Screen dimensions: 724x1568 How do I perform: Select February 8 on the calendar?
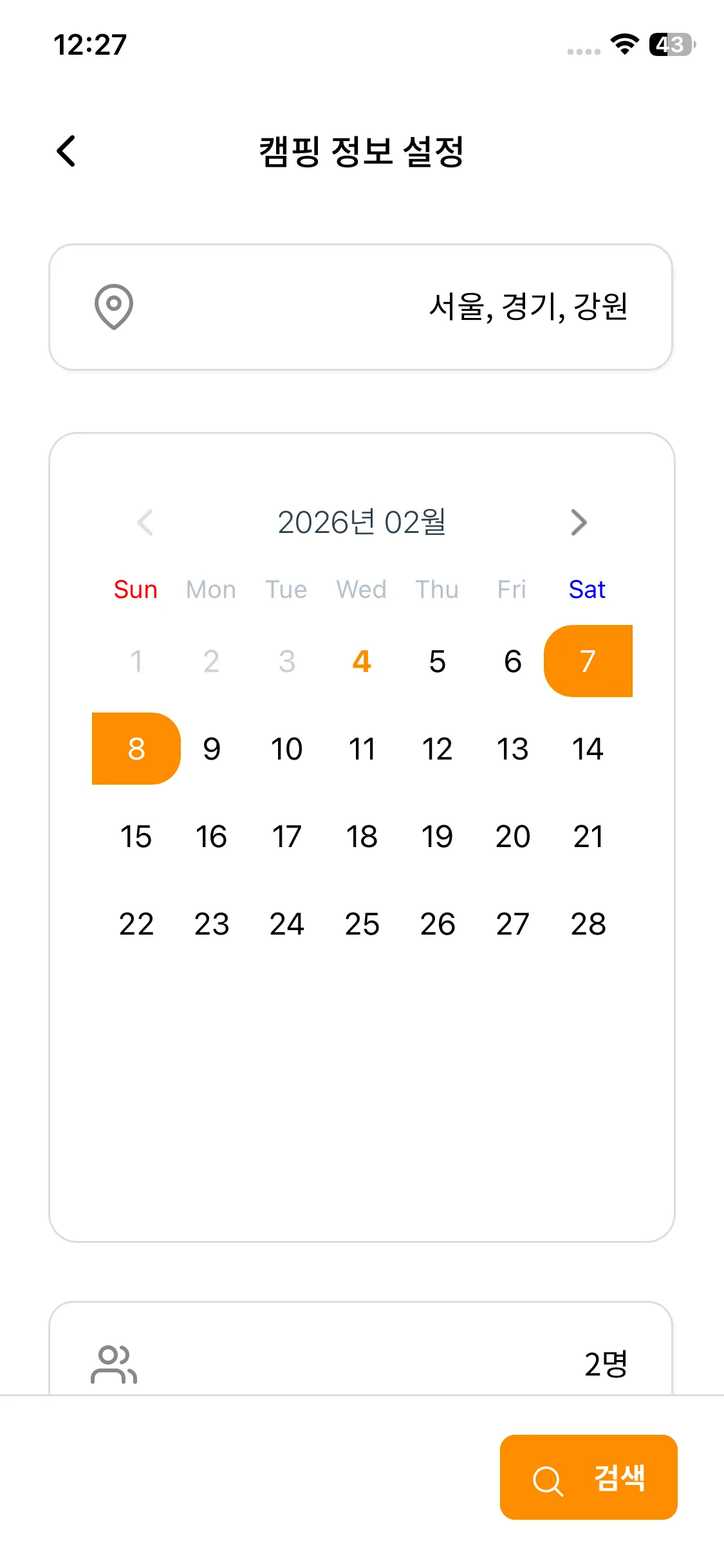pos(136,749)
